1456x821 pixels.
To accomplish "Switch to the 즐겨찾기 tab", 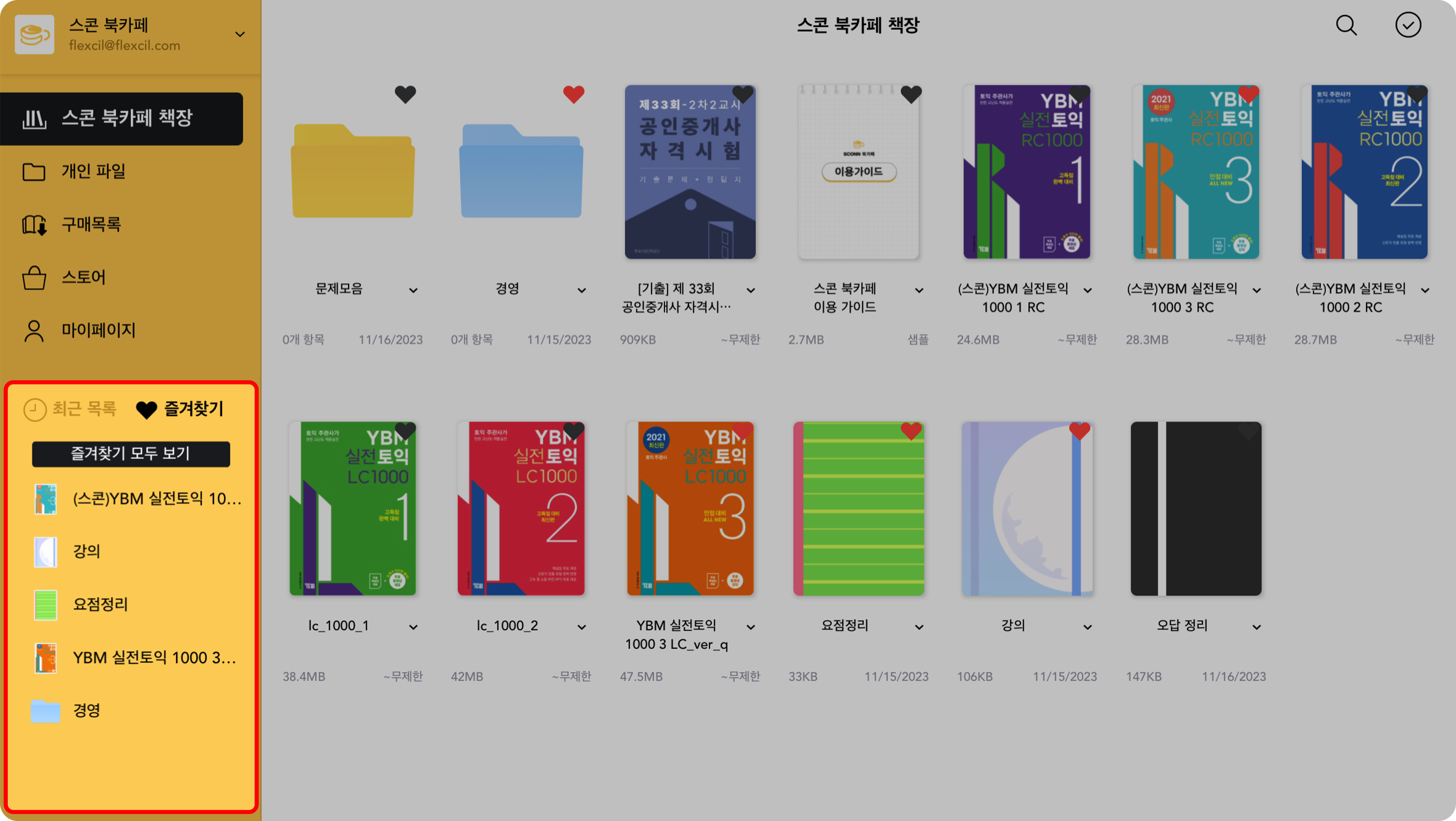I will [x=180, y=409].
